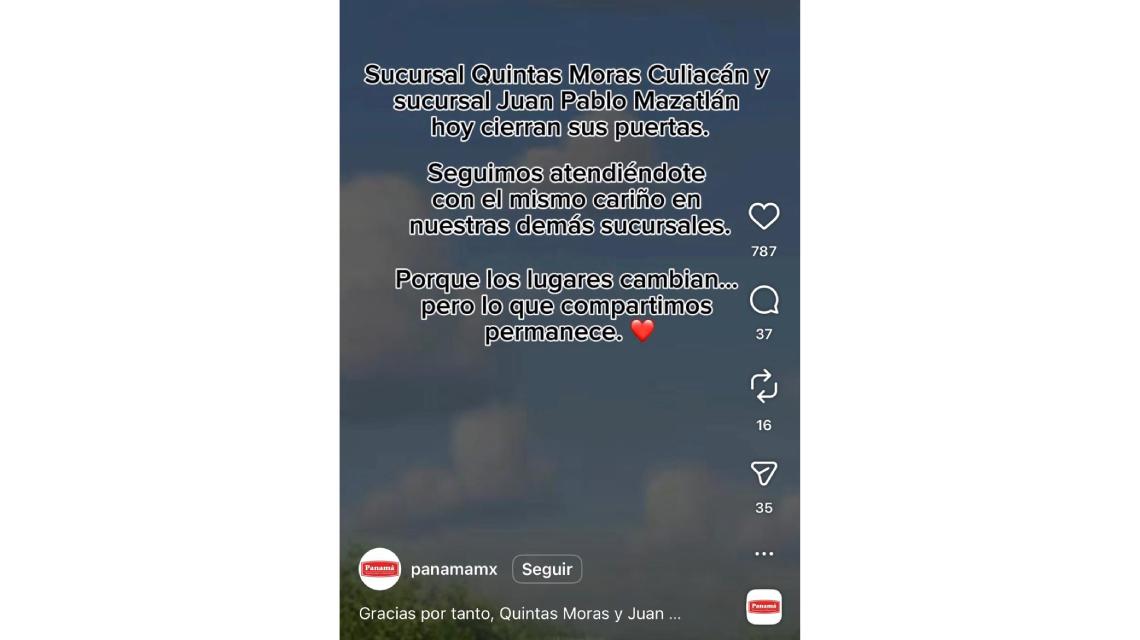Follow panamamx with the Seguir button

click(547, 569)
